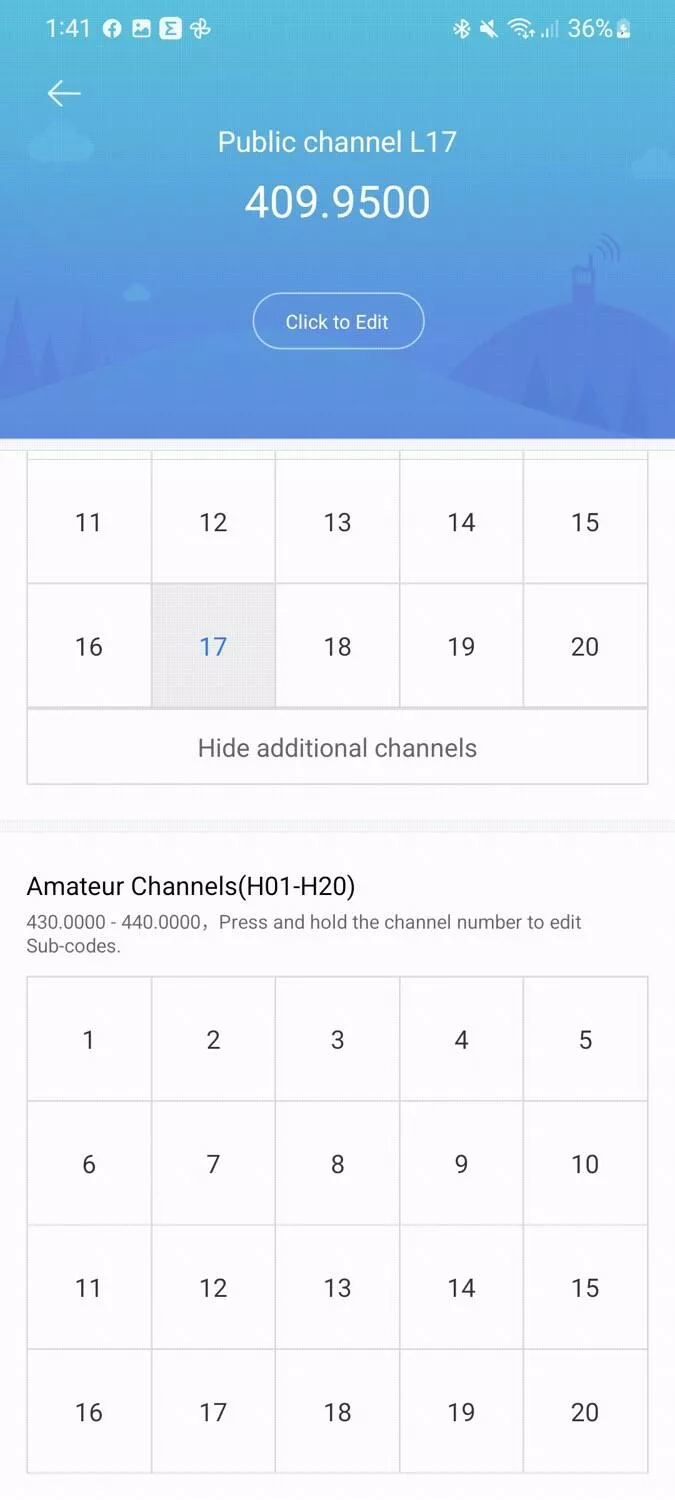This screenshot has height=1500, width=675.
Task: Switch to public channel 18
Action: coord(337,646)
